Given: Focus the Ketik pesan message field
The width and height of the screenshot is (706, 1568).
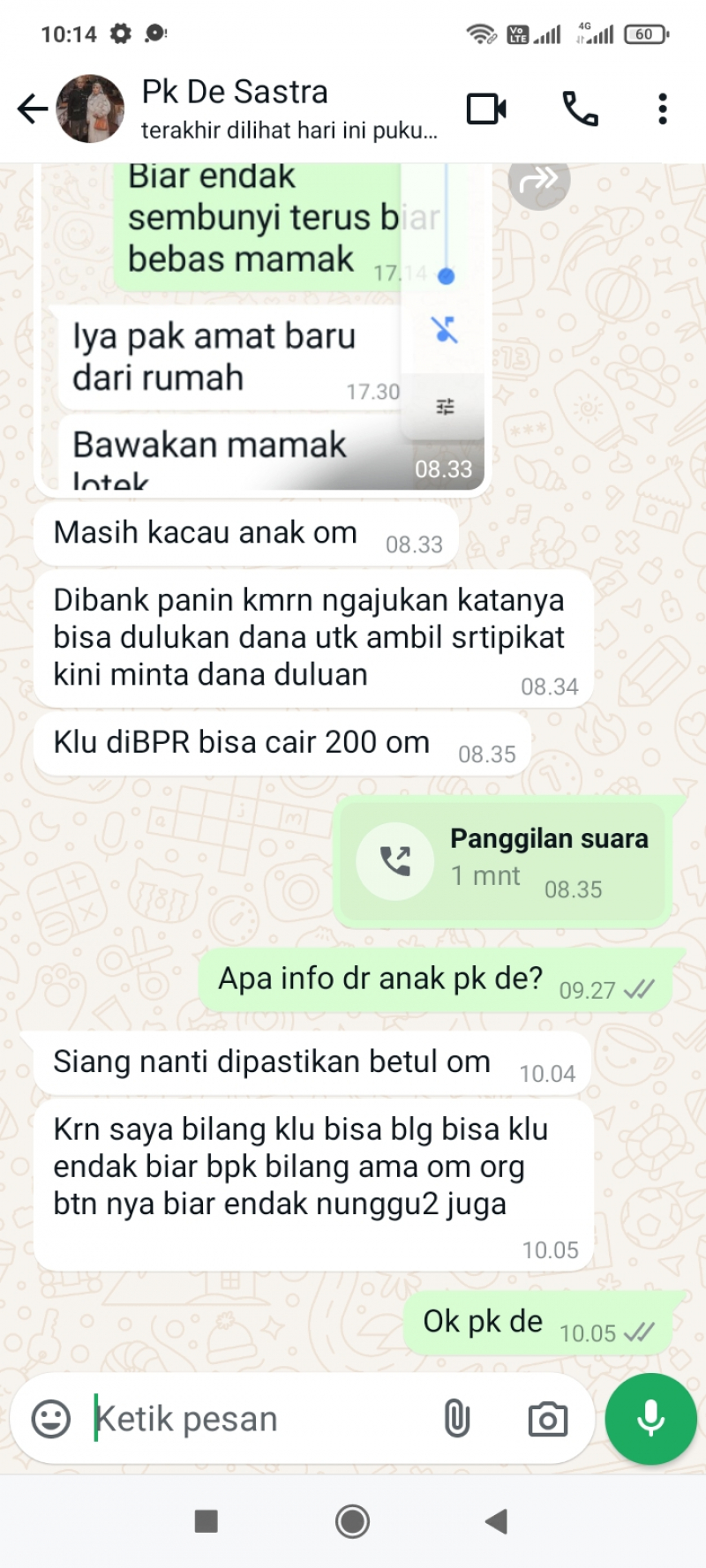Looking at the screenshot, I should pyautogui.click(x=256, y=1419).
